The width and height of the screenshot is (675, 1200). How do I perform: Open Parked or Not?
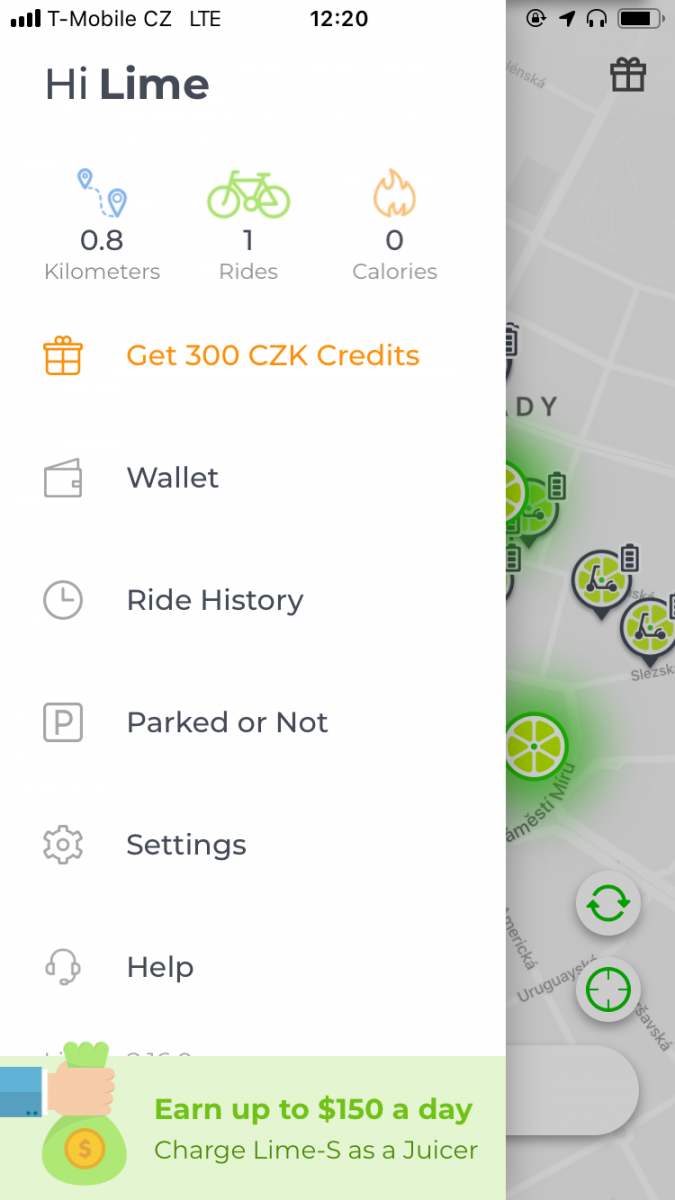click(227, 722)
